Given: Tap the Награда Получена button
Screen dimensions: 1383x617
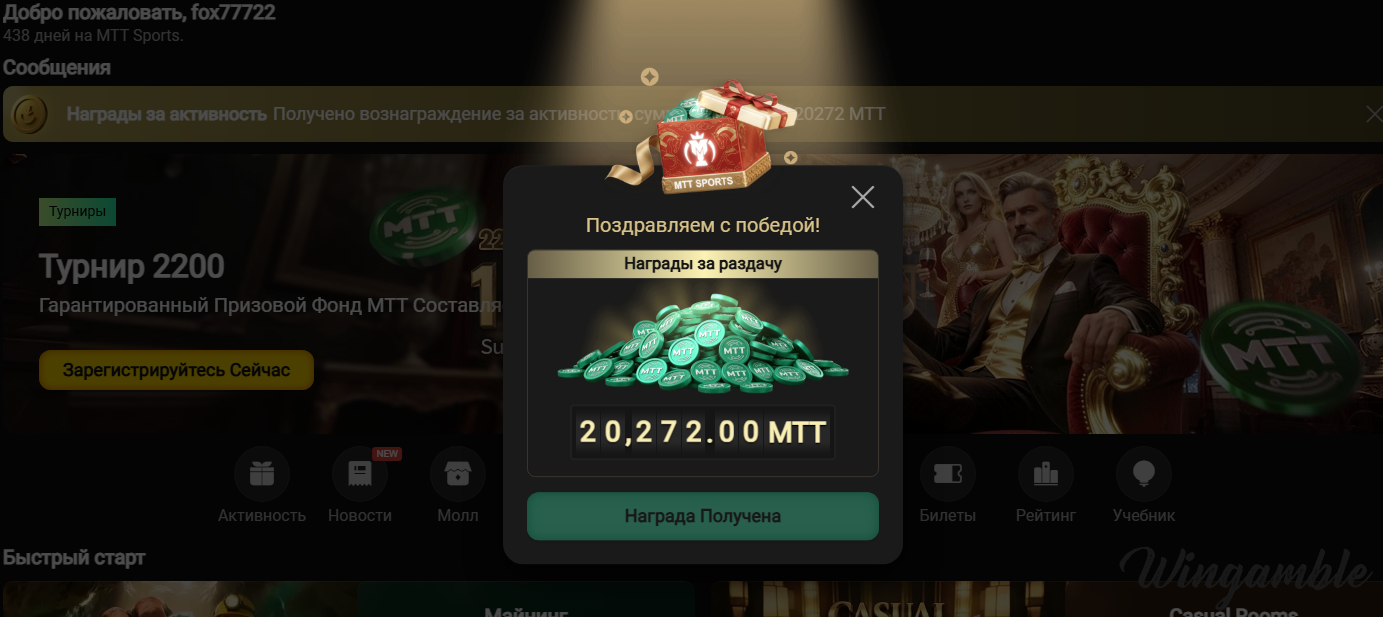Looking at the screenshot, I should (x=702, y=516).
